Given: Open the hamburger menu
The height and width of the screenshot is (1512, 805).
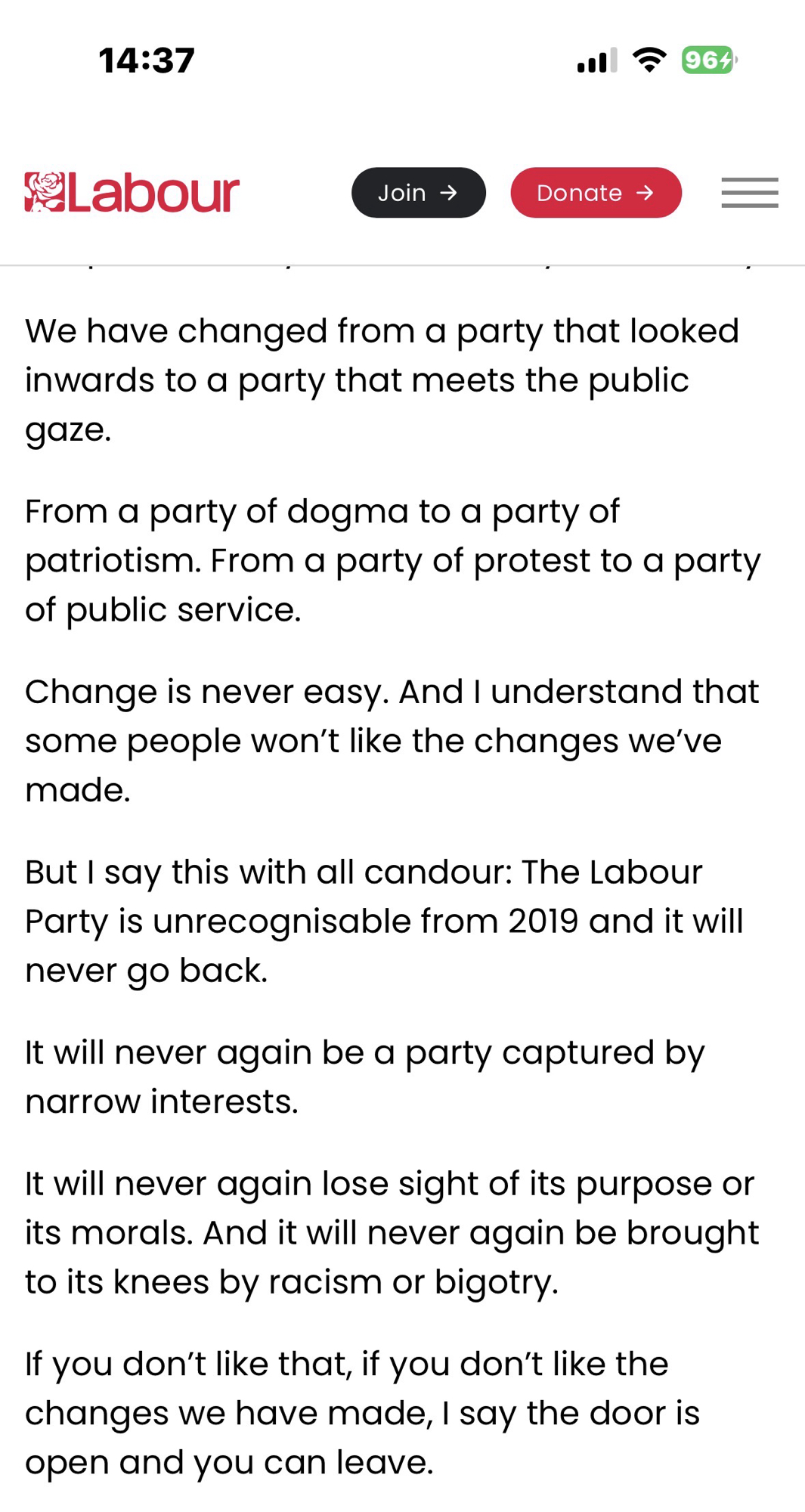Looking at the screenshot, I should pyautogui.click(x=749, y=193).
